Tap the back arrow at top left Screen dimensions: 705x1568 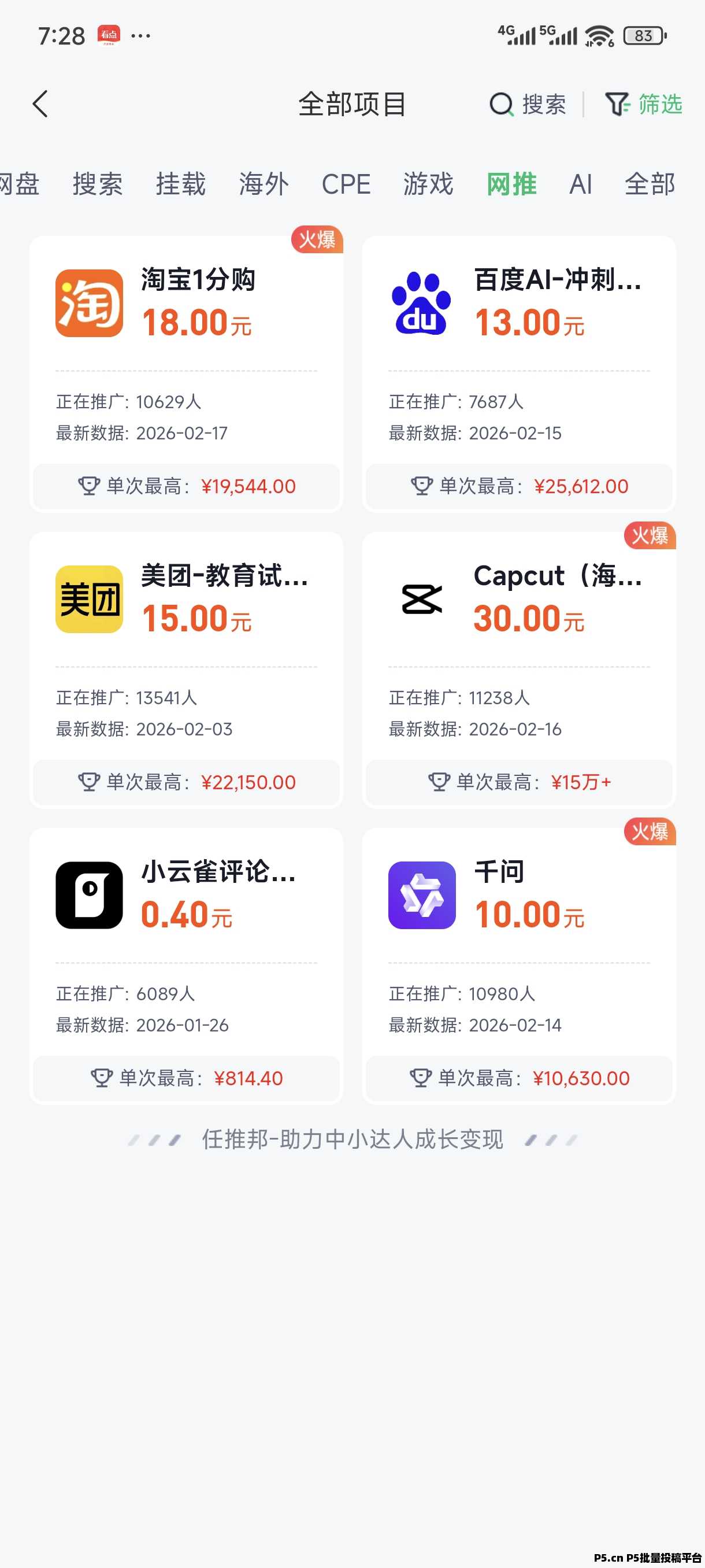point(40,103)
